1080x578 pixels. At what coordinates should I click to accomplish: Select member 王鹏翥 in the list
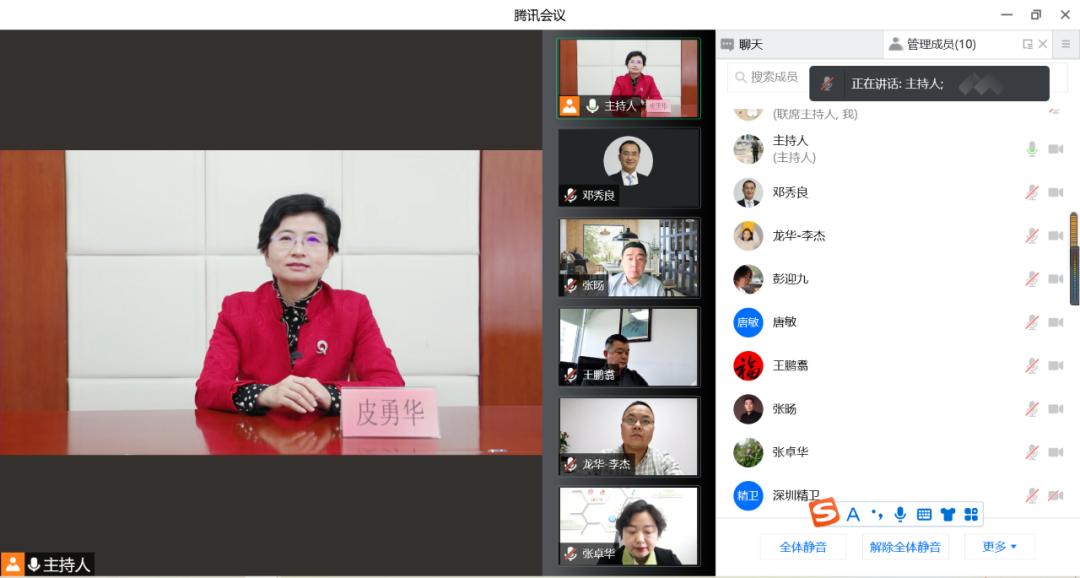coord(790,365)
